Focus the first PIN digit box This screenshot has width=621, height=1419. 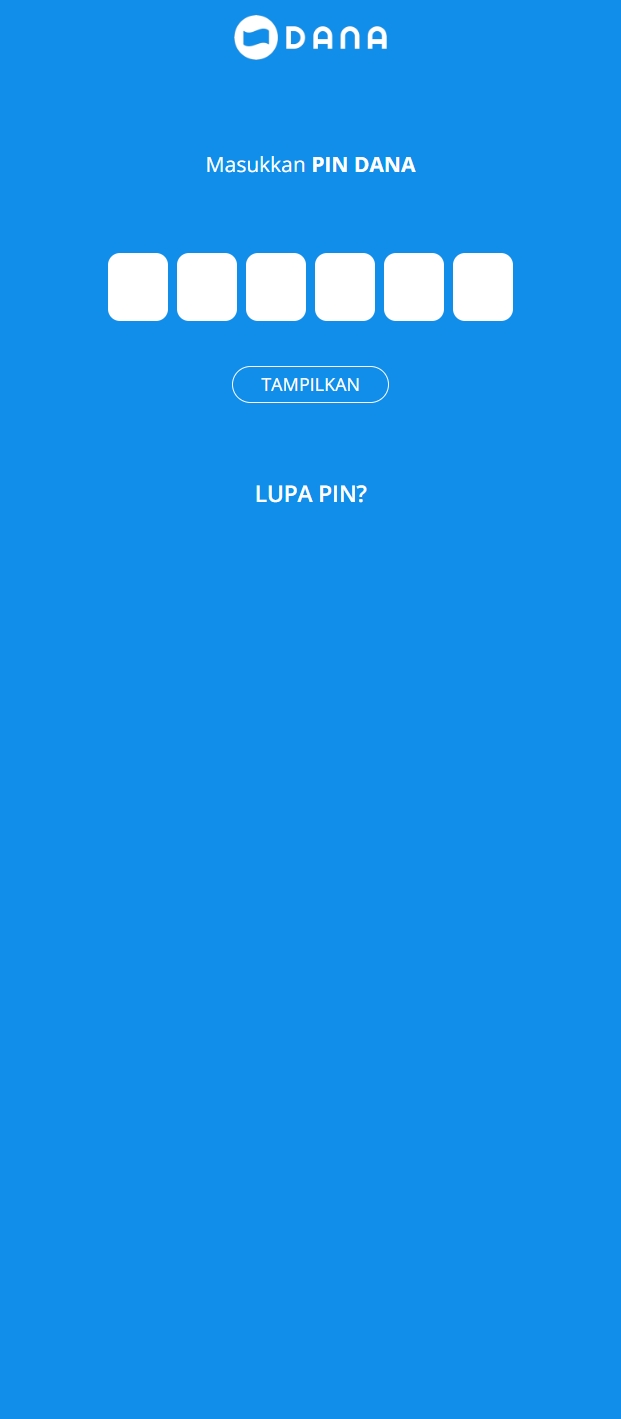click(x=138, y=287)
